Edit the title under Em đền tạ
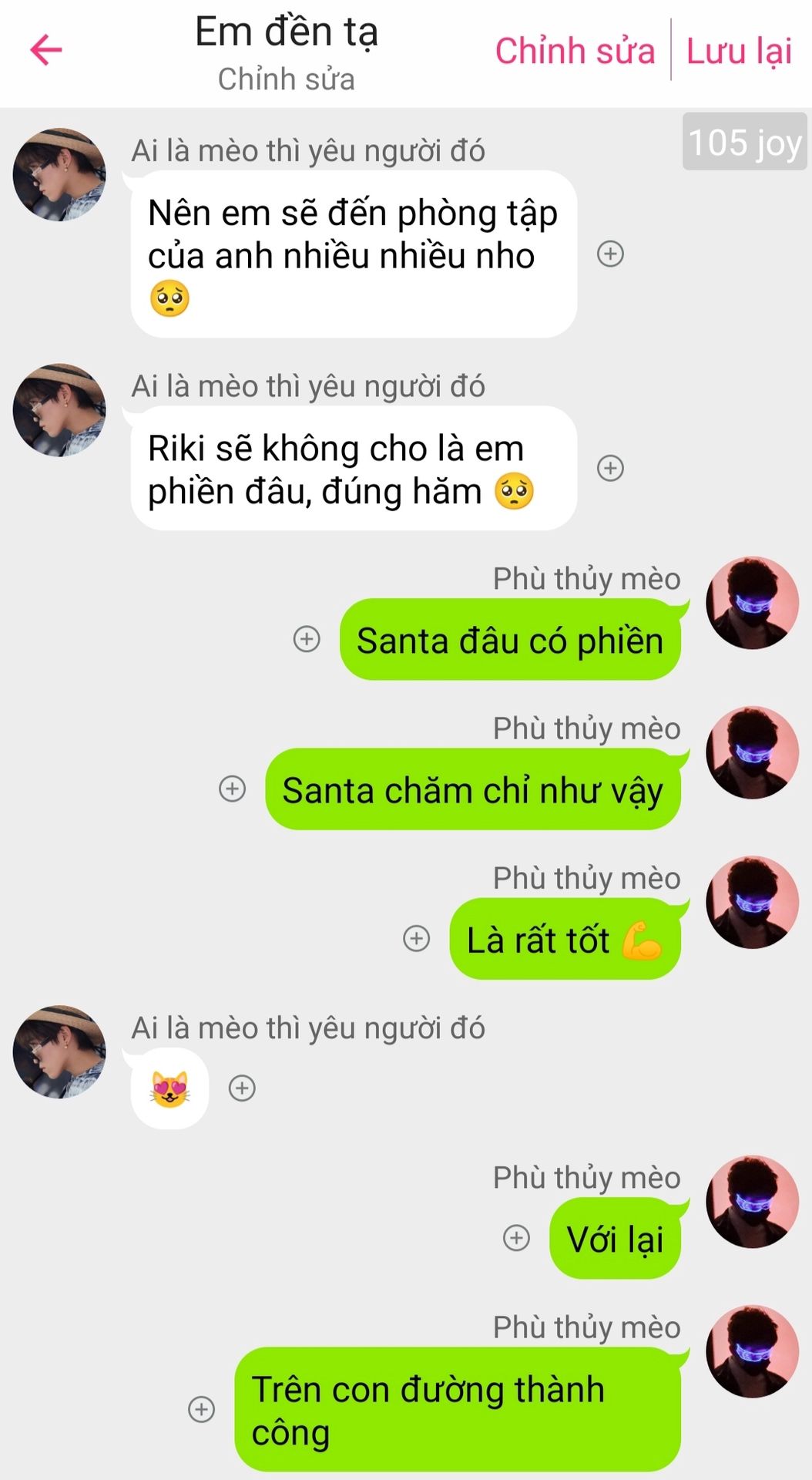 tap(286, 79)
